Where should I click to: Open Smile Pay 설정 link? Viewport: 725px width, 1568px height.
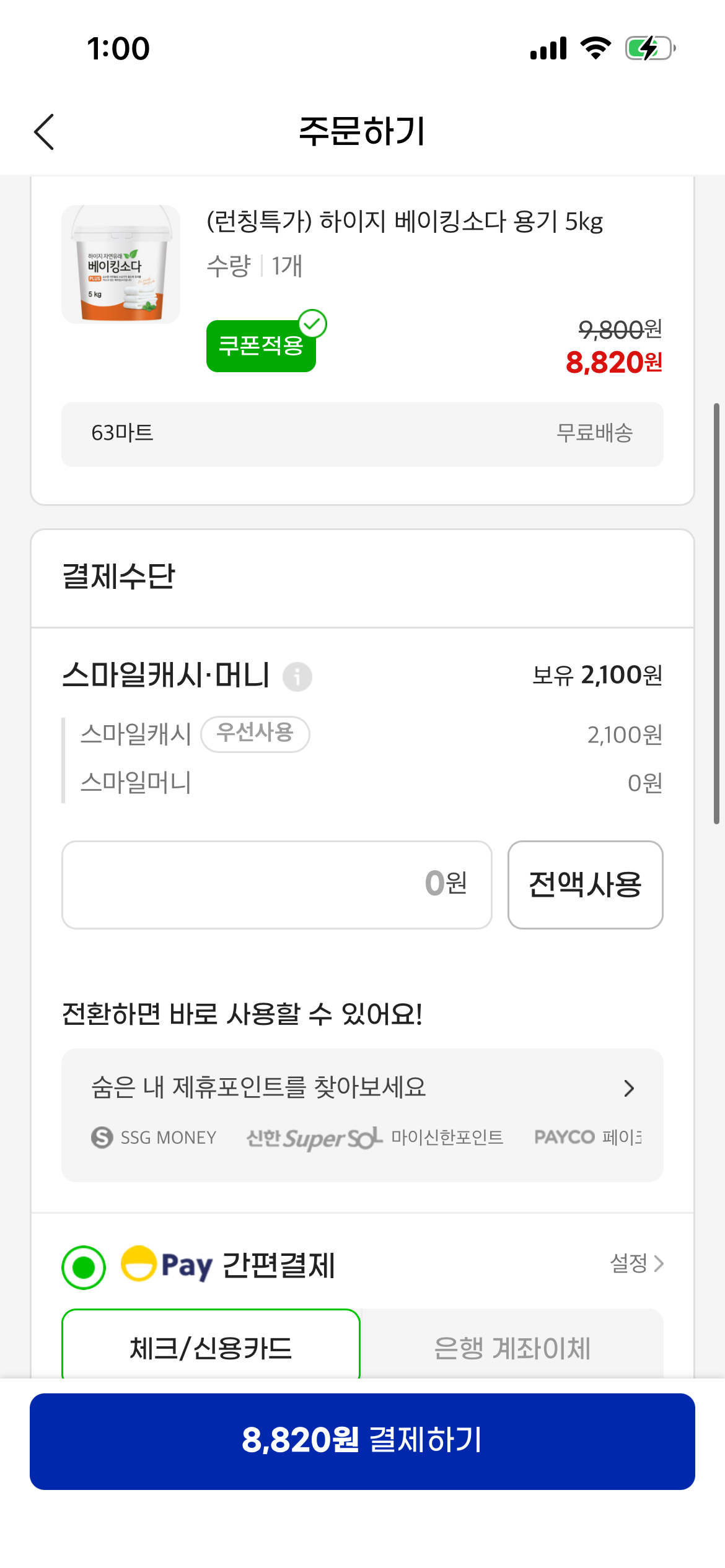637,1263
